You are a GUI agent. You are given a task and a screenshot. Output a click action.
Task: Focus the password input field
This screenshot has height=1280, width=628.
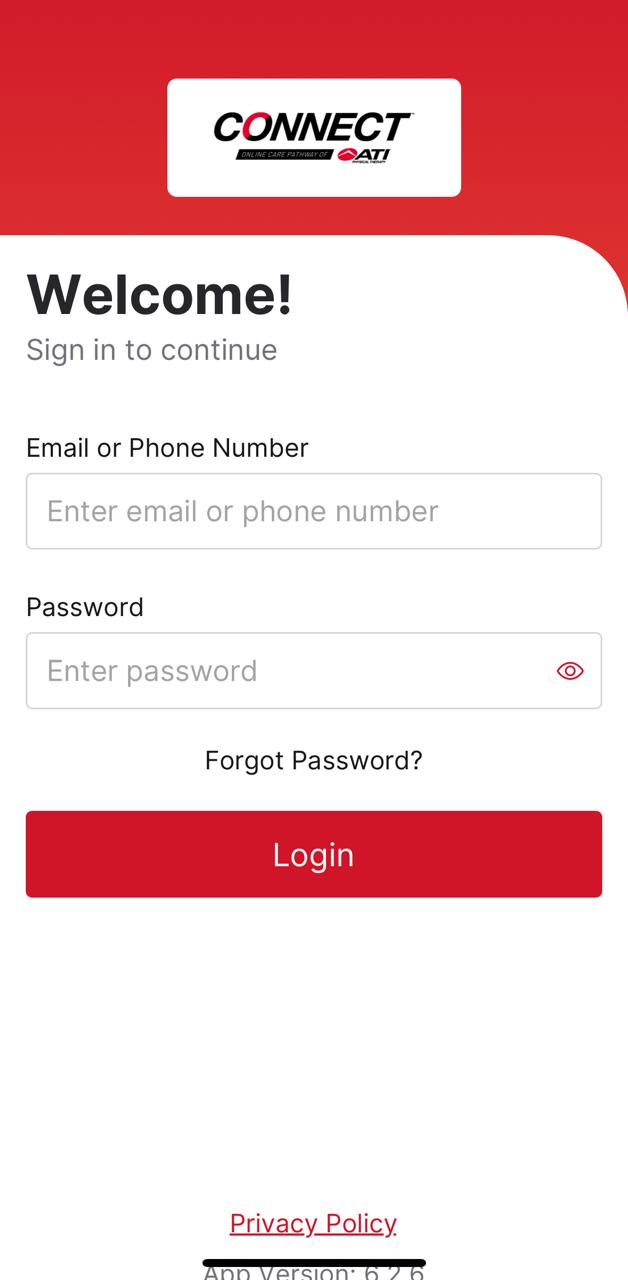click(x=290, y=671)
